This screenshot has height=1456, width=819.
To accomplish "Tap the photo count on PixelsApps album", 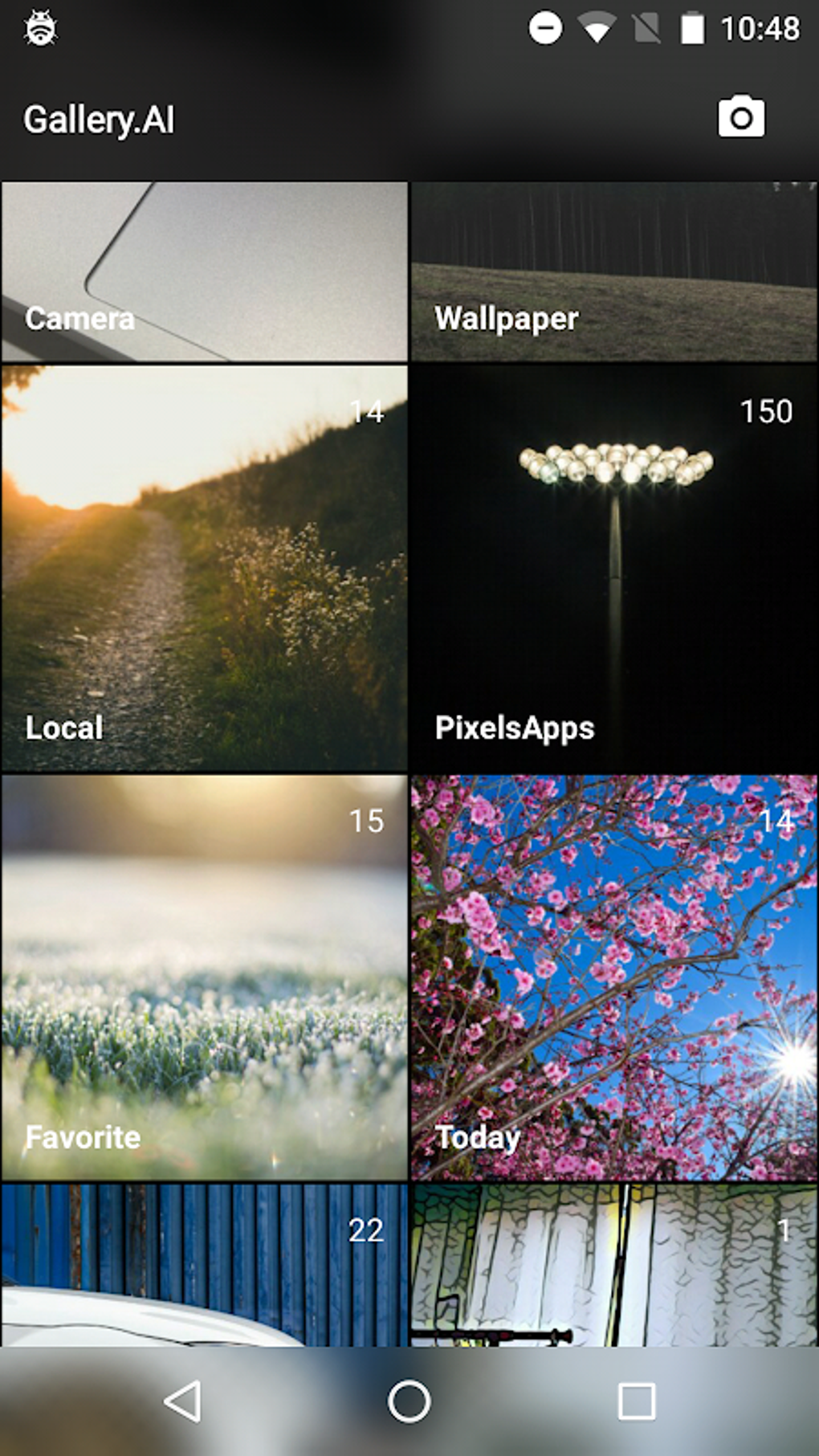I will [x=764, y=413].
